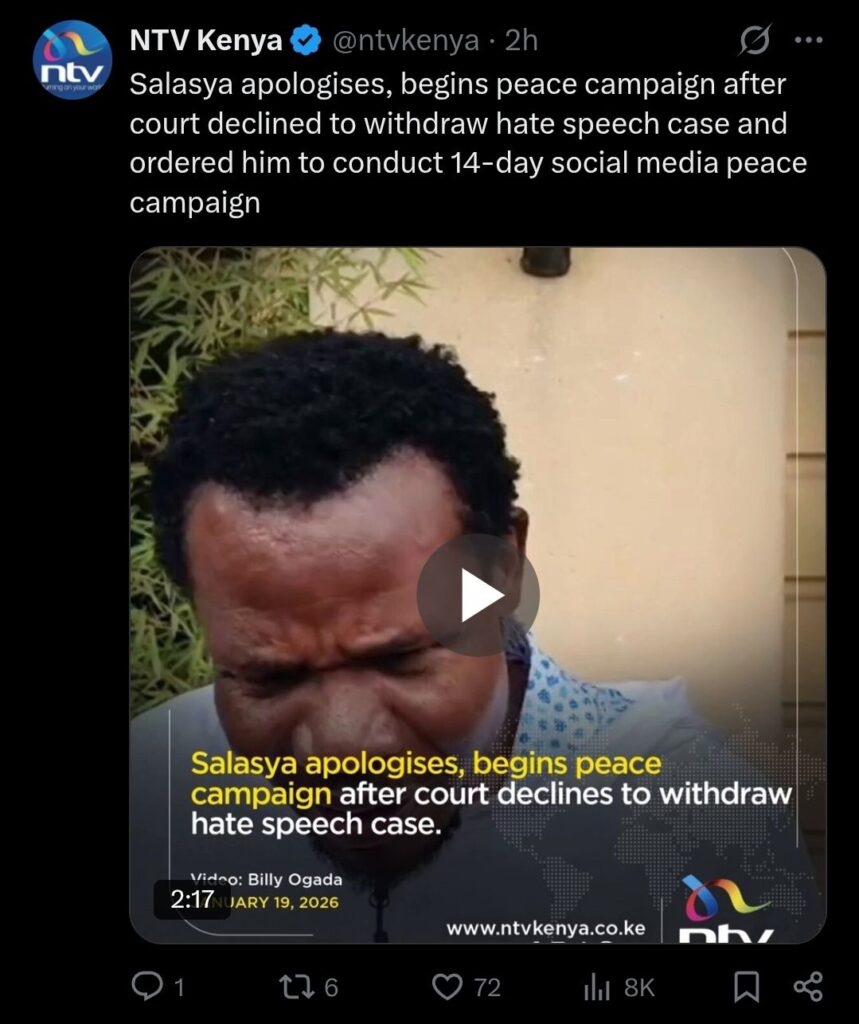The height and width of the screenshot is (1024, 859).
Task: Open the post's overflow menu
Action: [x=808, y=40]
